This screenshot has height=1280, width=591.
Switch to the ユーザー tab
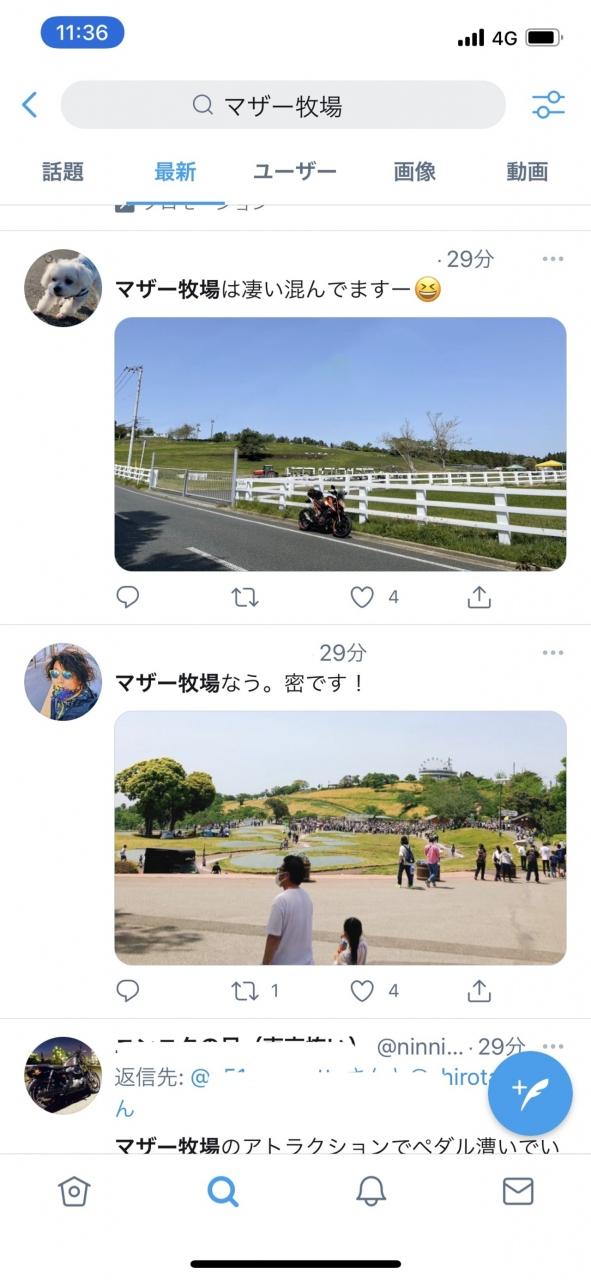(294, 171)
